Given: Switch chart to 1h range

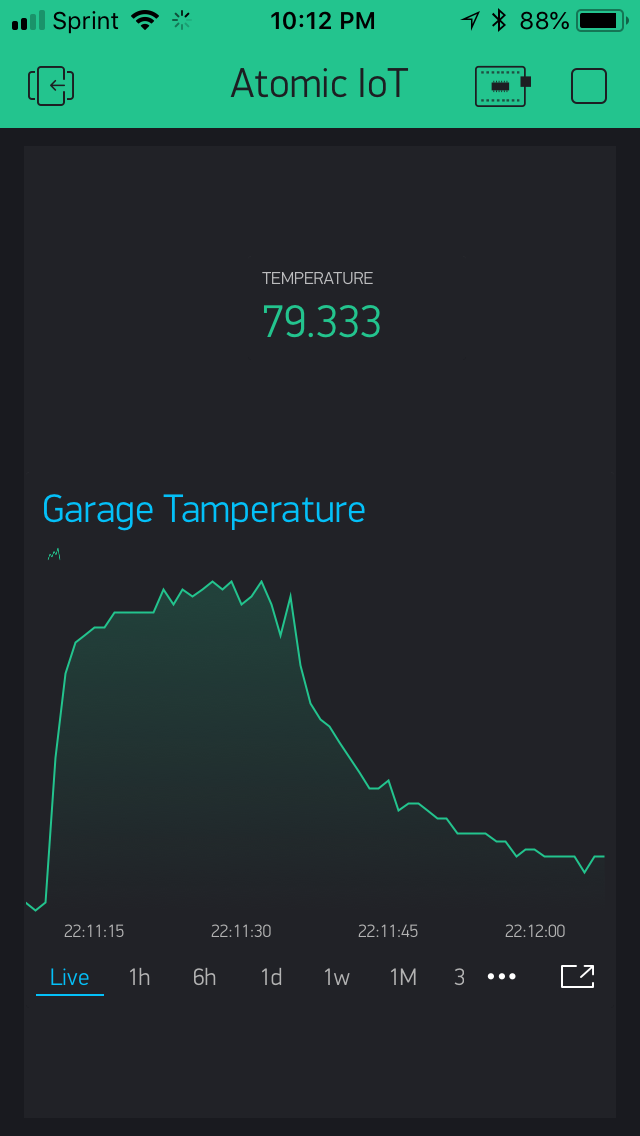Looking at the screenshot, I should (x=139, y=977).
